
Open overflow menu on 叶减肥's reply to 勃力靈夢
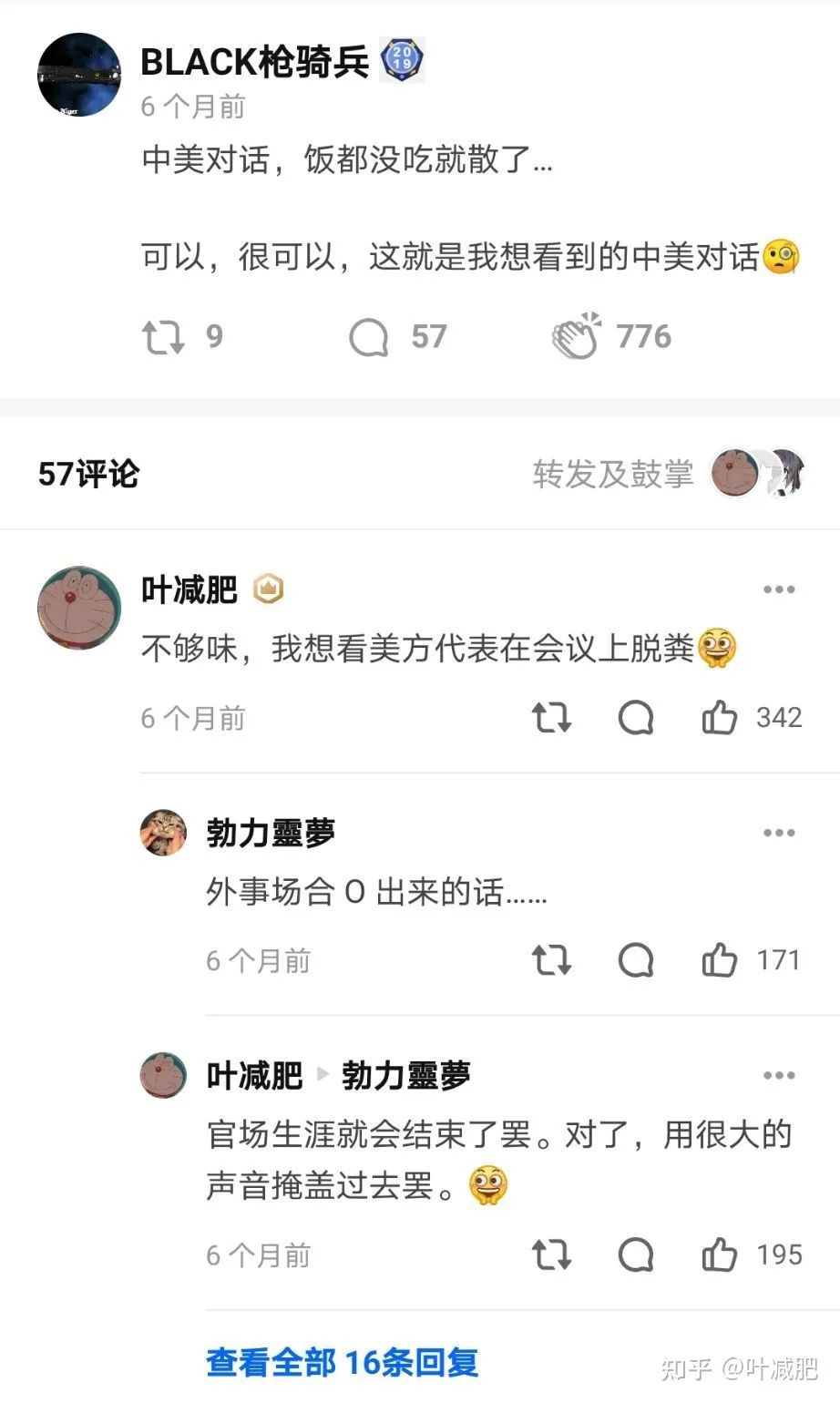tap(779, 1076)
